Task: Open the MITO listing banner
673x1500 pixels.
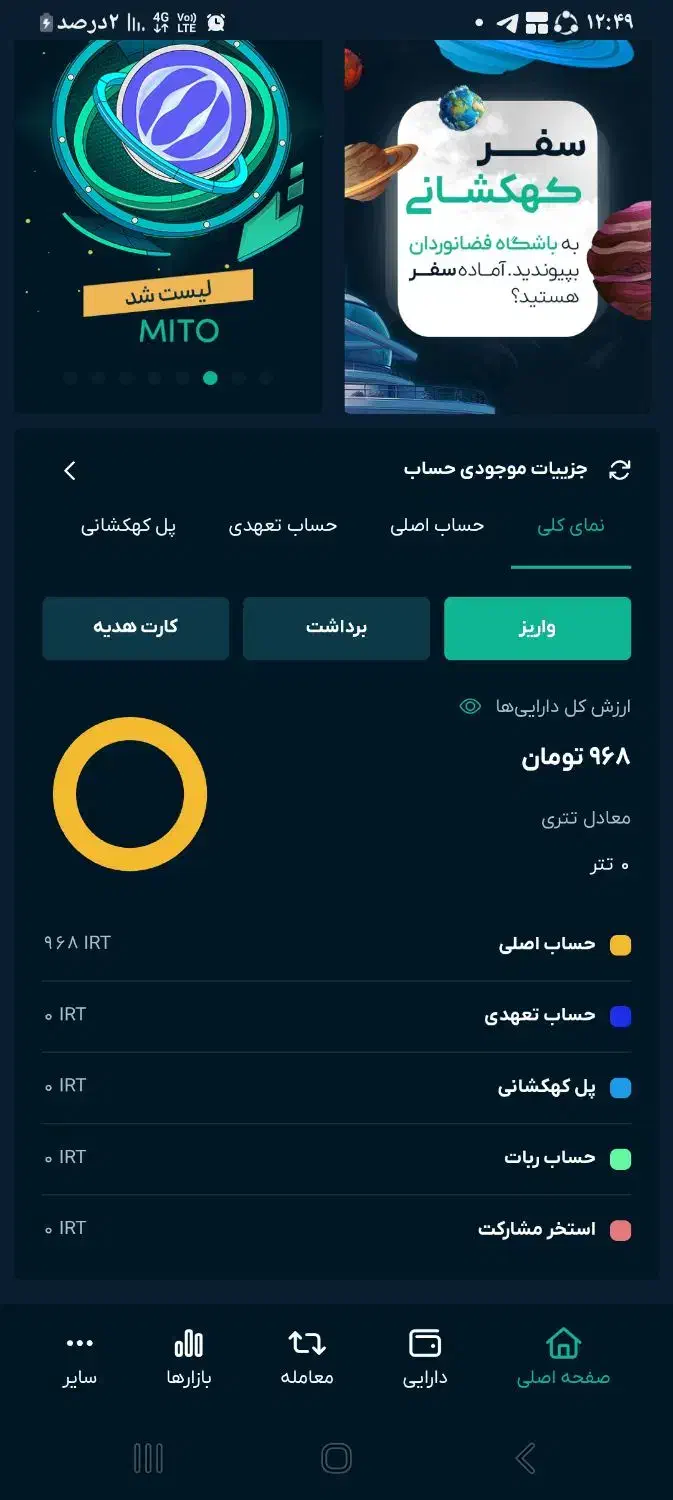Action: pos(168,225)
